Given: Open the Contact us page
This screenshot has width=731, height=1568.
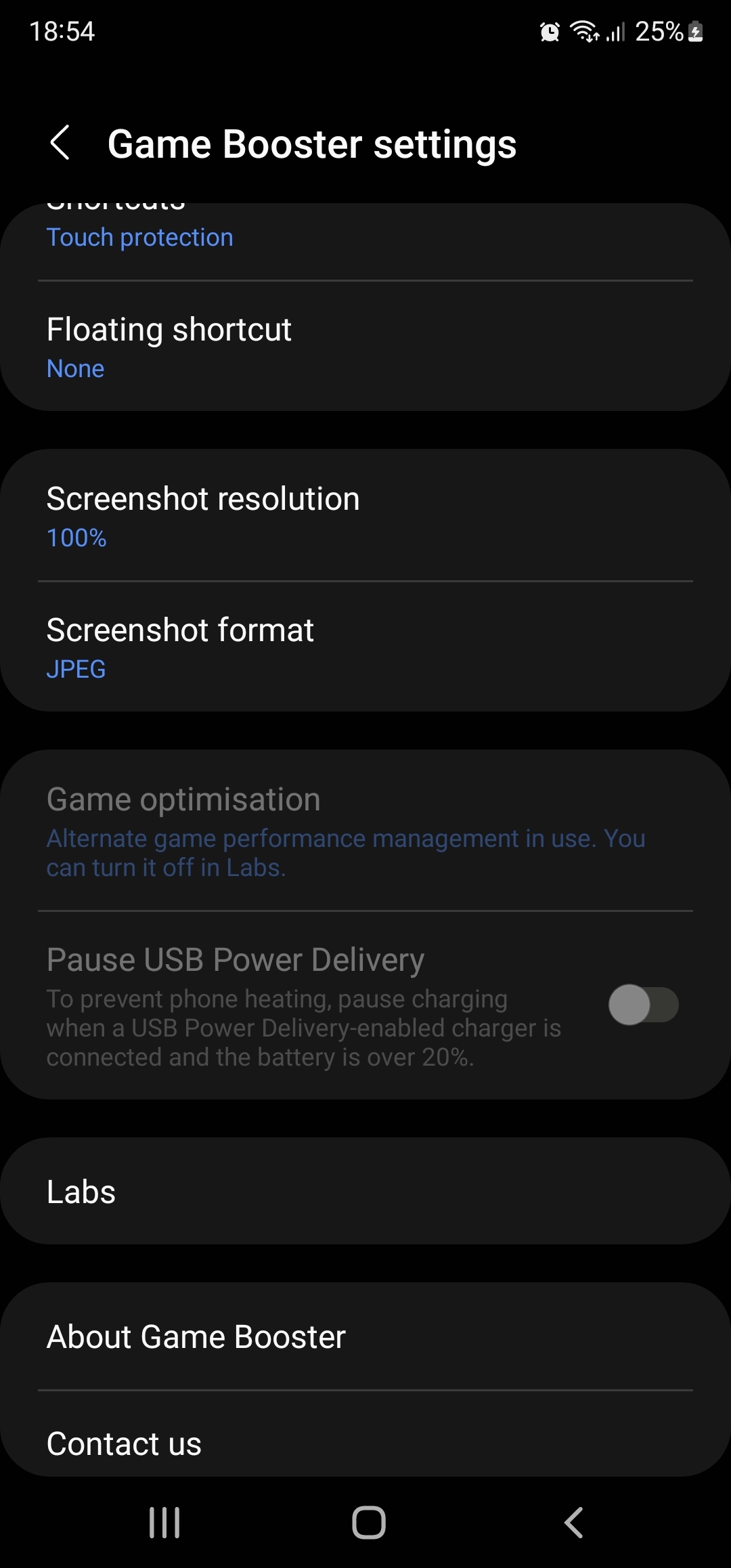Looking at the screenshot, I should [365, 1442].
